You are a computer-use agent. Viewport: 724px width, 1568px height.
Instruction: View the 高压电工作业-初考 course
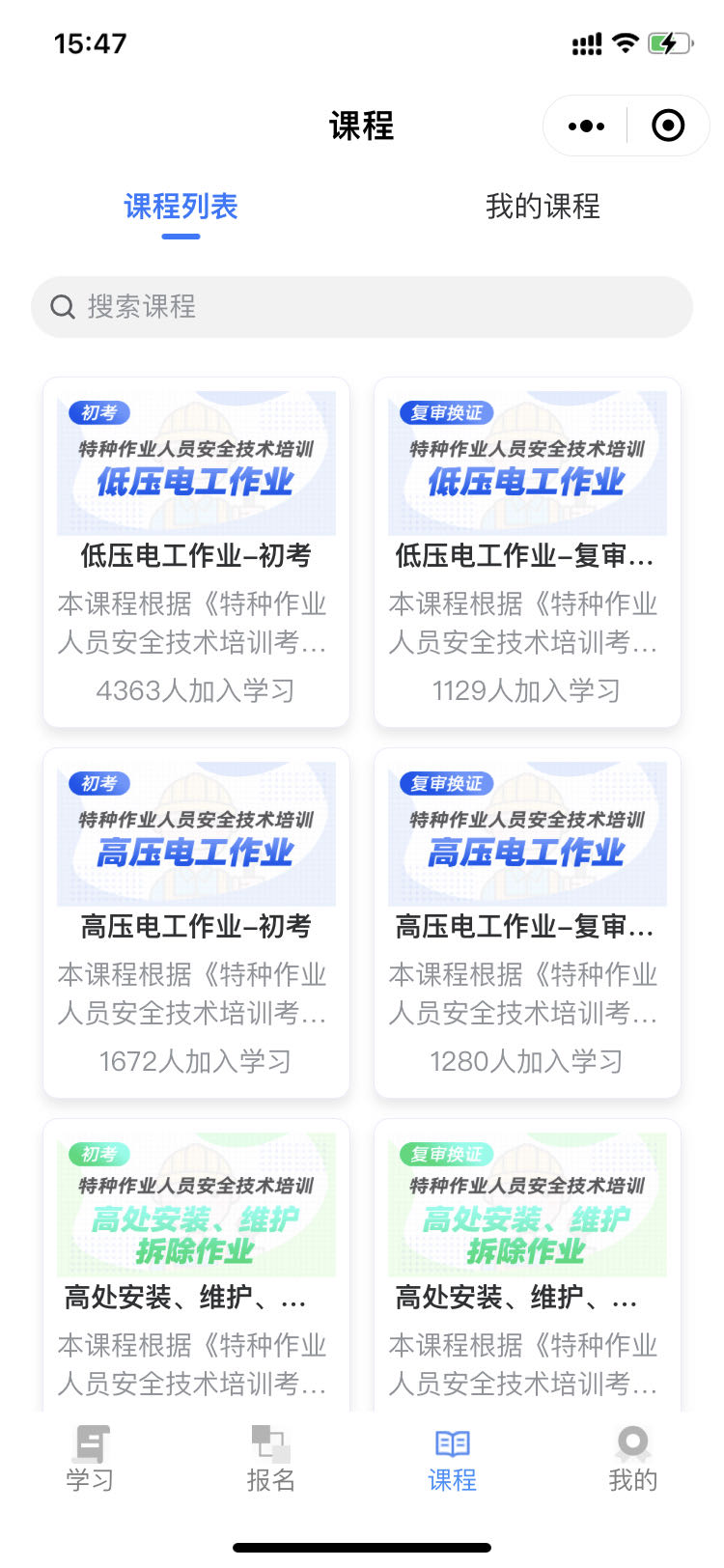click(196, 922)
